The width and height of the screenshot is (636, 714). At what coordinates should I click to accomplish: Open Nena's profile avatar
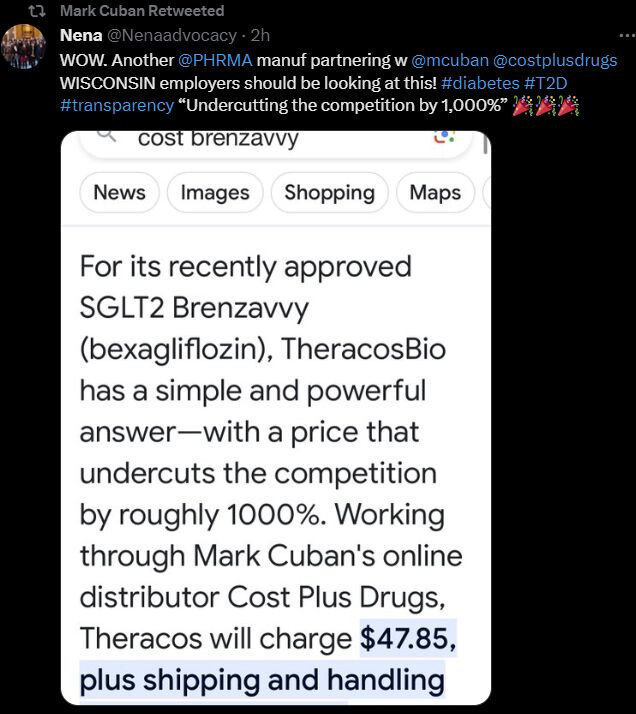22,46
